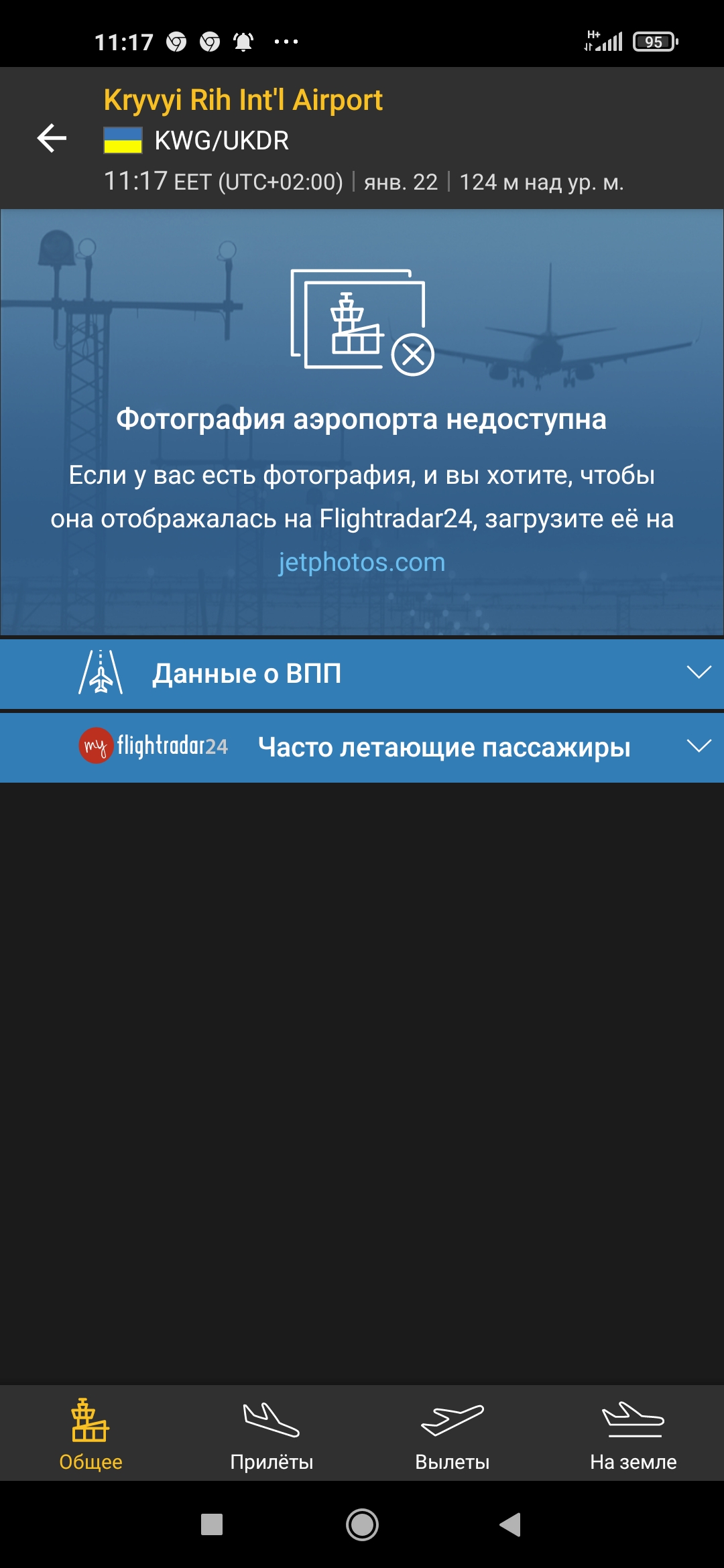724x1568 pixels.
Task: Open the Вылеты tab
Action: (x=452, y=1434)
